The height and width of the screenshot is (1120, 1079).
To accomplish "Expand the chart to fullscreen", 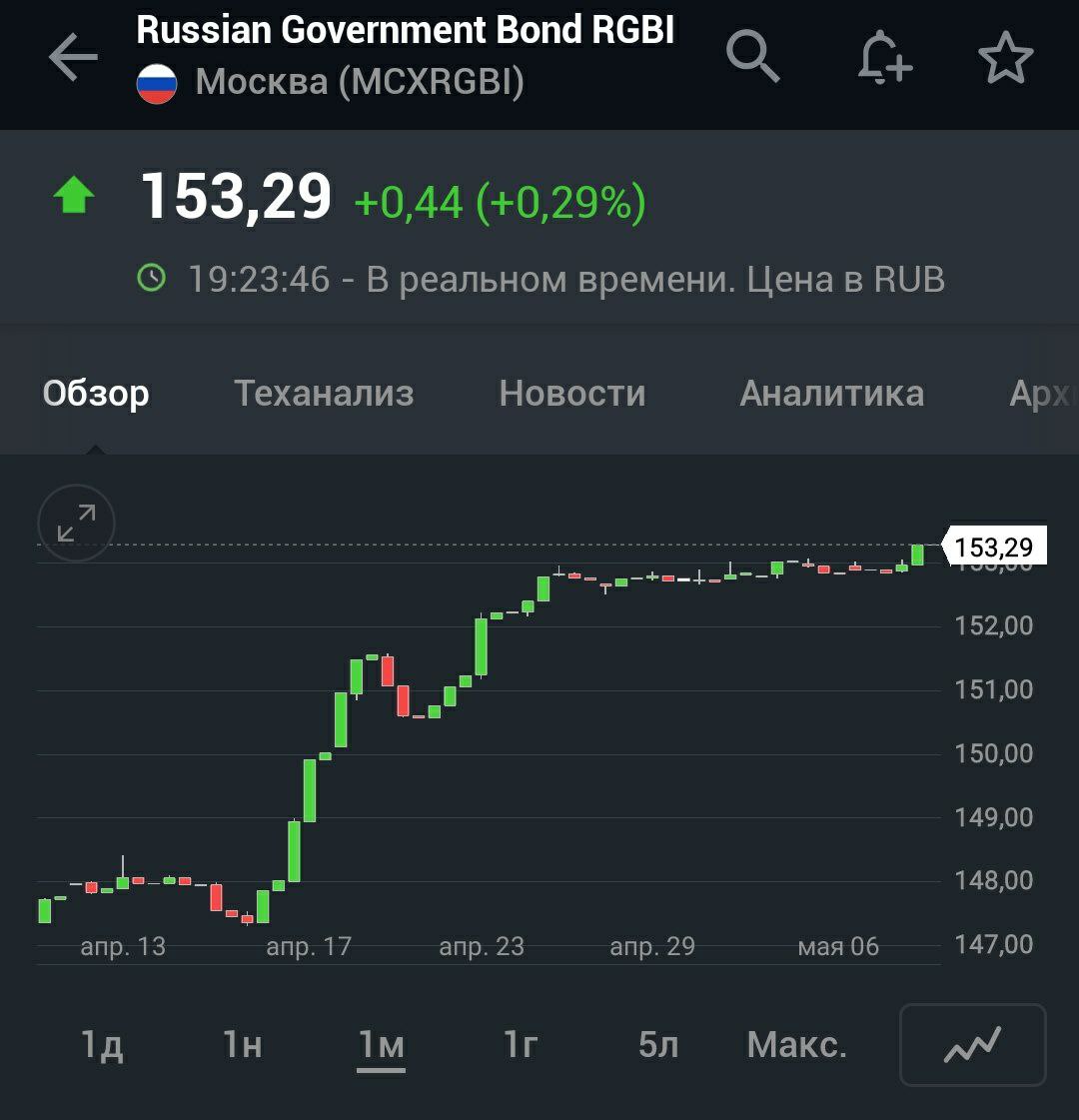I will click(76, 523).
